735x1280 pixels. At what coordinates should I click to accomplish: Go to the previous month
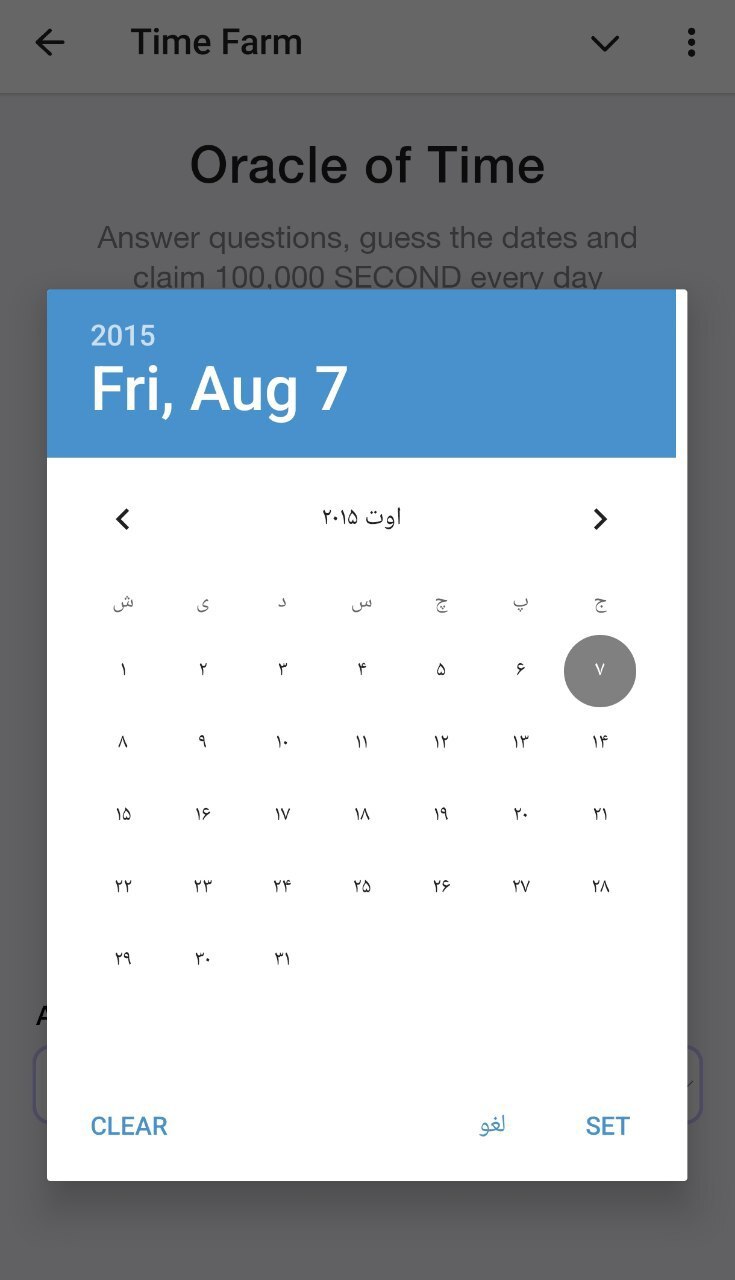point(123,519)
